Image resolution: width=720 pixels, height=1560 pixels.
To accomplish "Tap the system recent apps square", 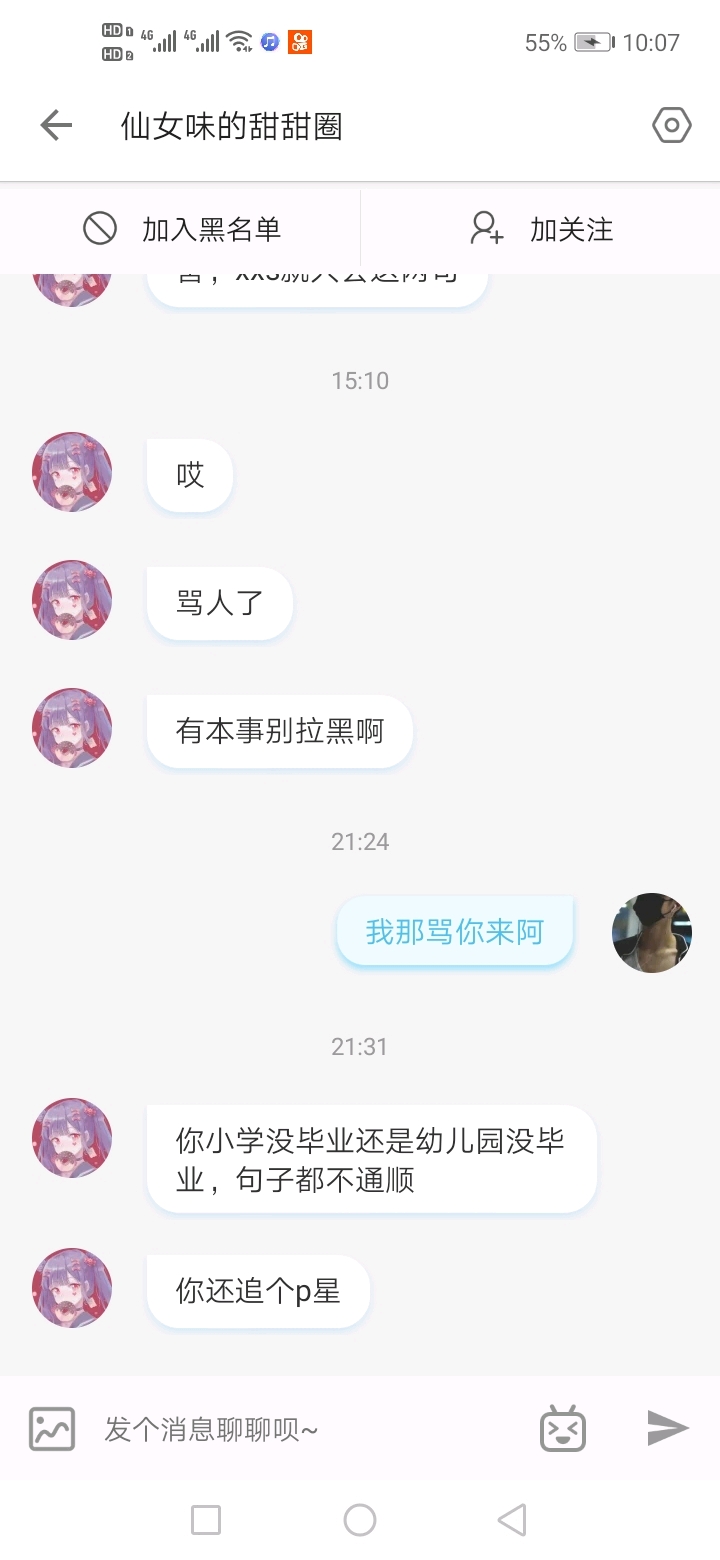I will (206, 1520).
